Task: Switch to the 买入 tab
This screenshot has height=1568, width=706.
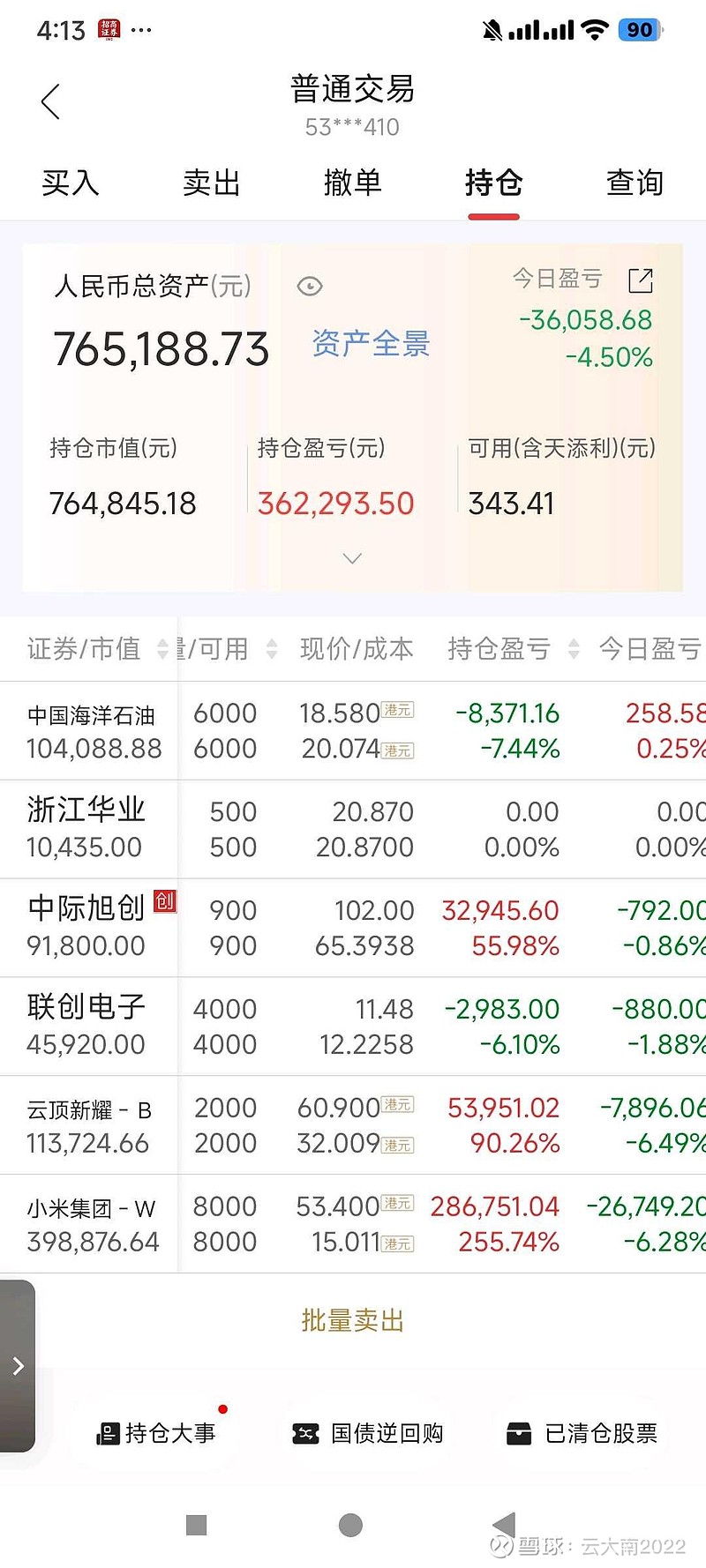Action: (71, 183)
